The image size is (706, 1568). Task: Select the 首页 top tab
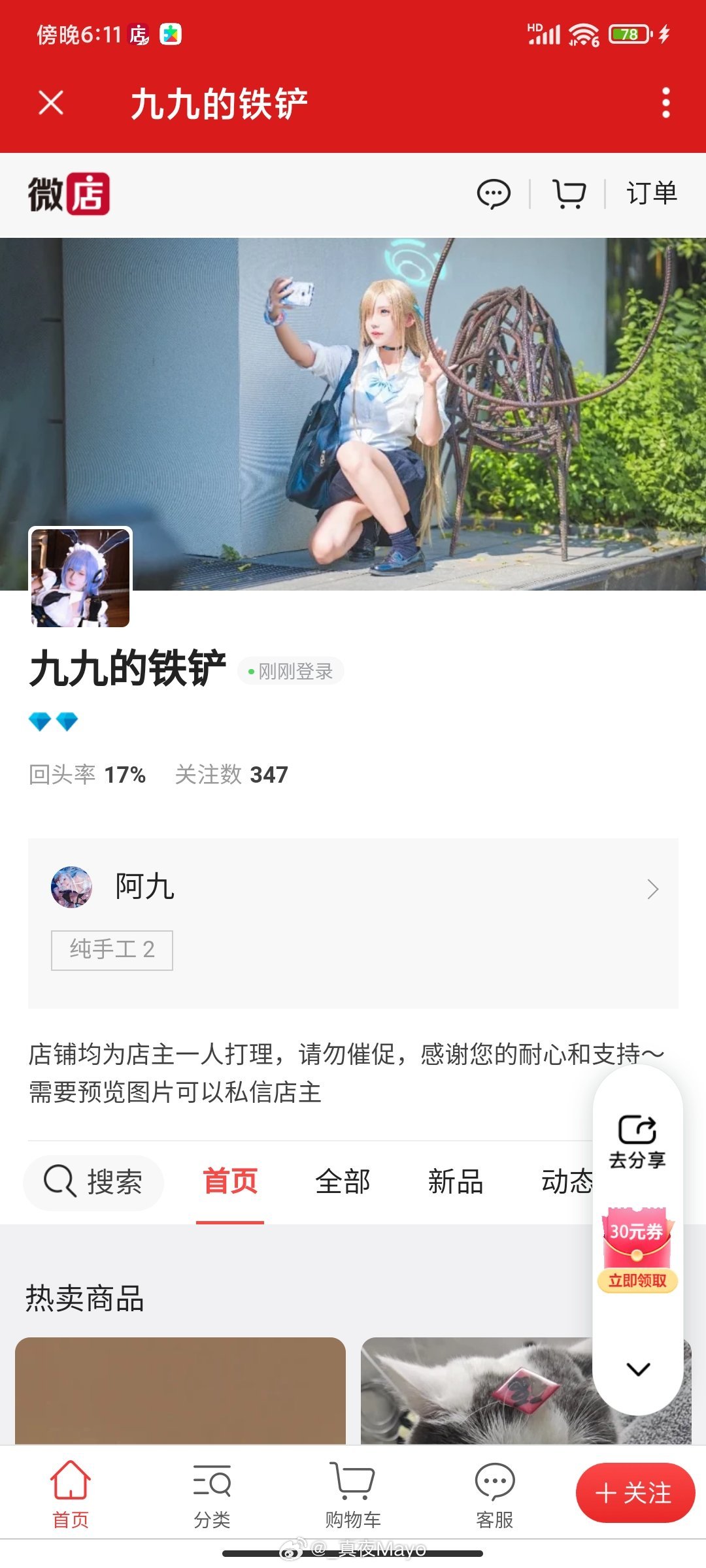(x=230, y=1182)
